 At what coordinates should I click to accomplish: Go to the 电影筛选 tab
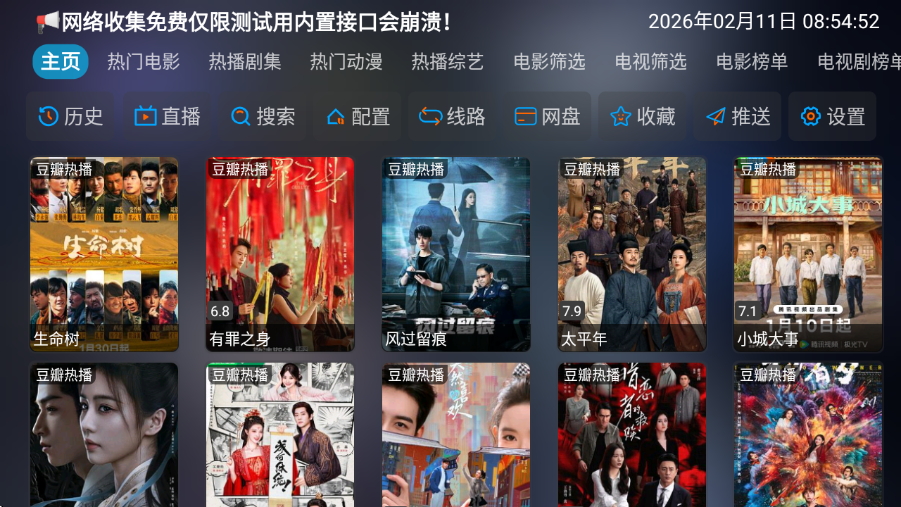point(549,62)
